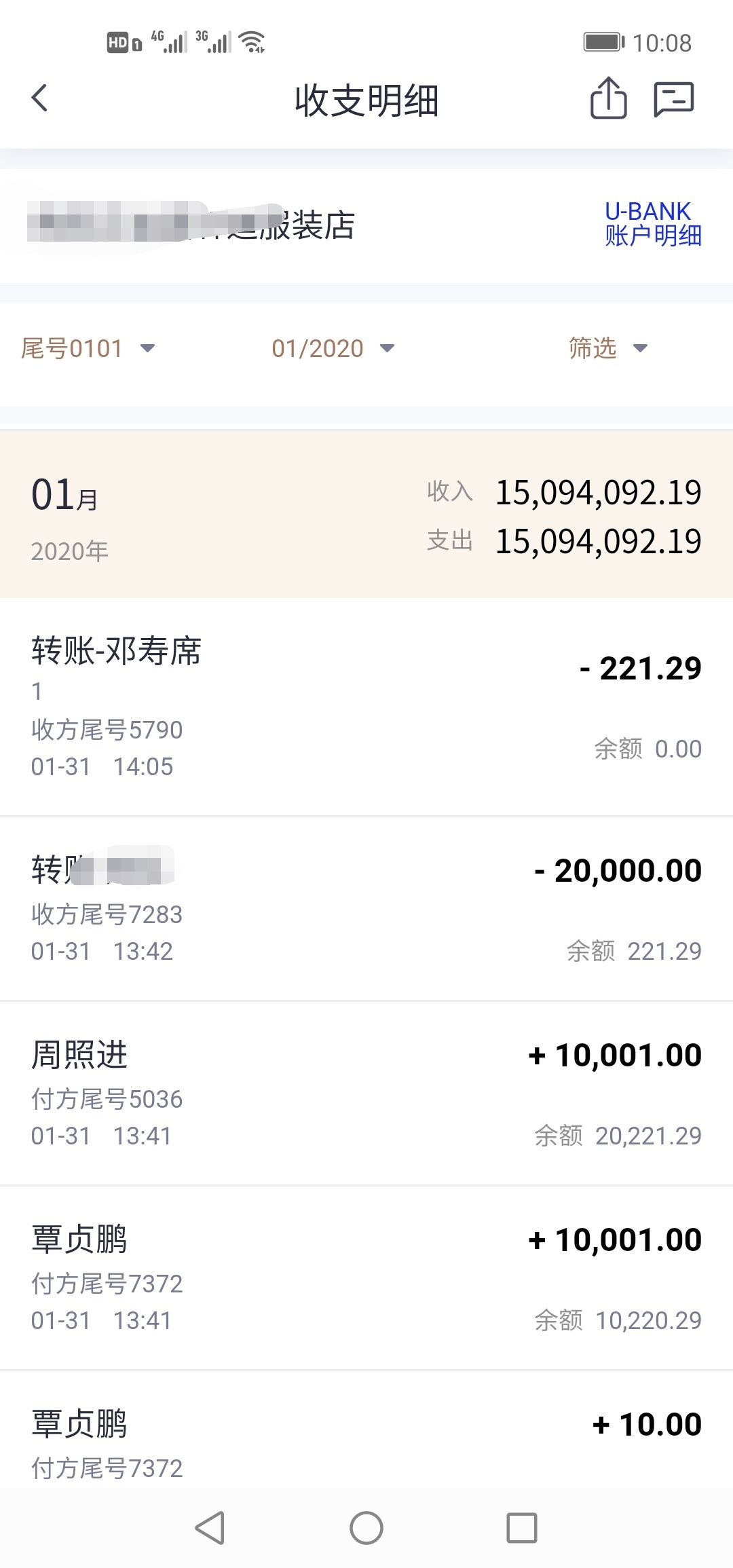Viewport: 733px width, 1568px height.
Task: Open the 转账-邓寿席 transaction of -221.29
Action: (366, 707)
